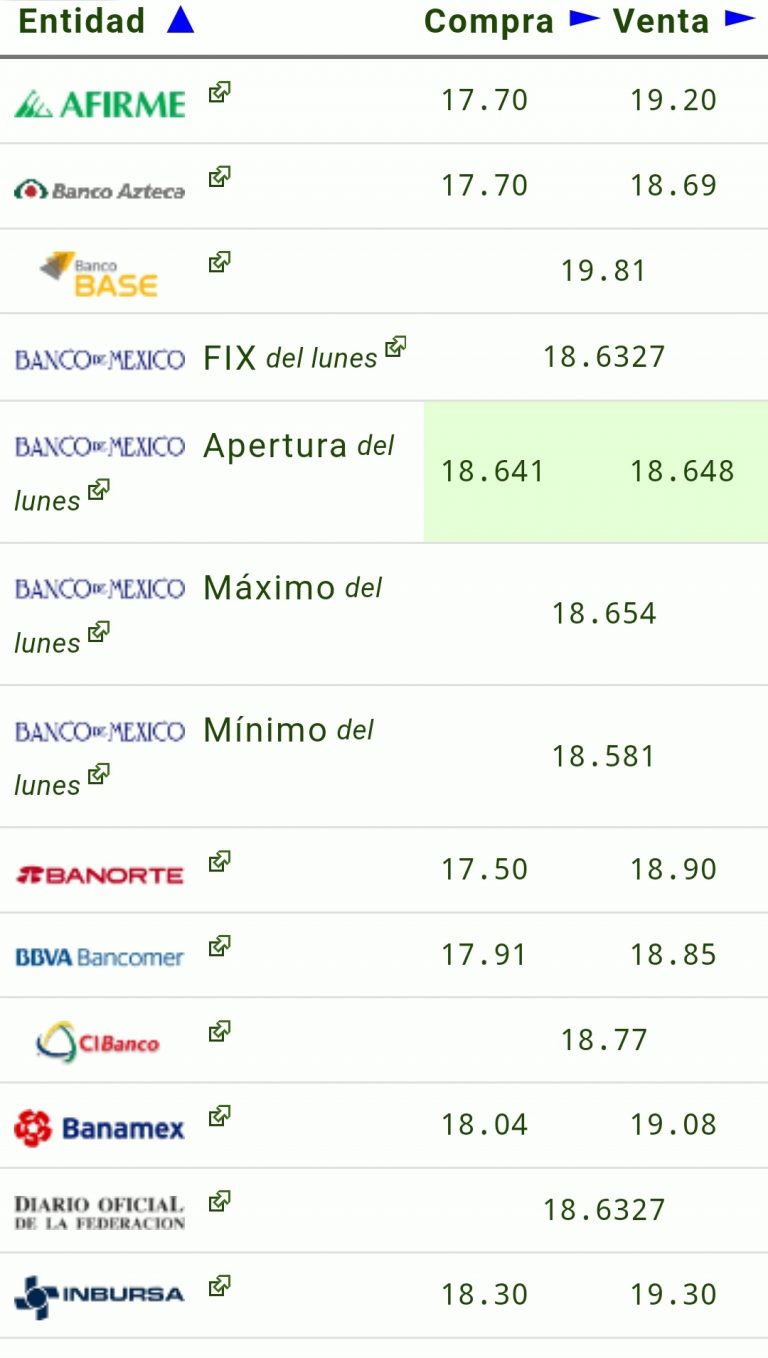Screen dimensions: 768x1358
Task: Open the external link for Banorte
Action: [219, 861]
